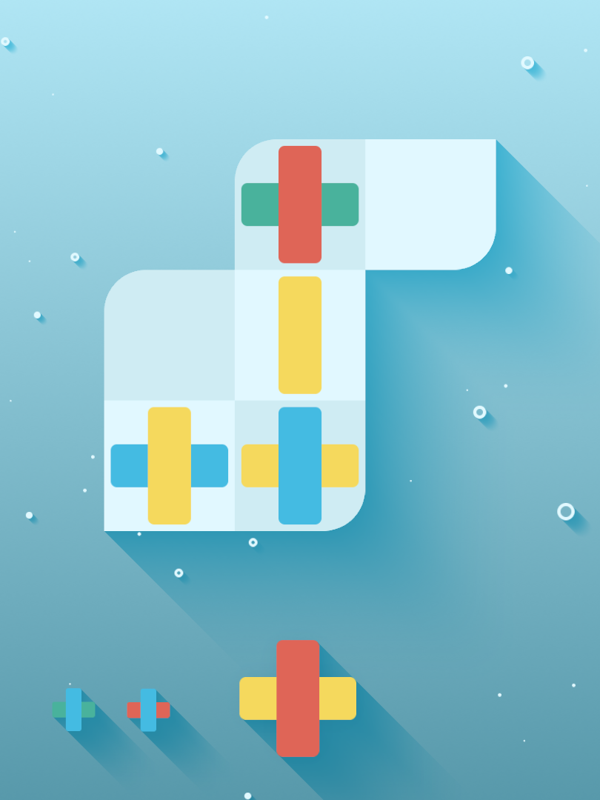Select the large red and yellow cross piece

point(298,698)
